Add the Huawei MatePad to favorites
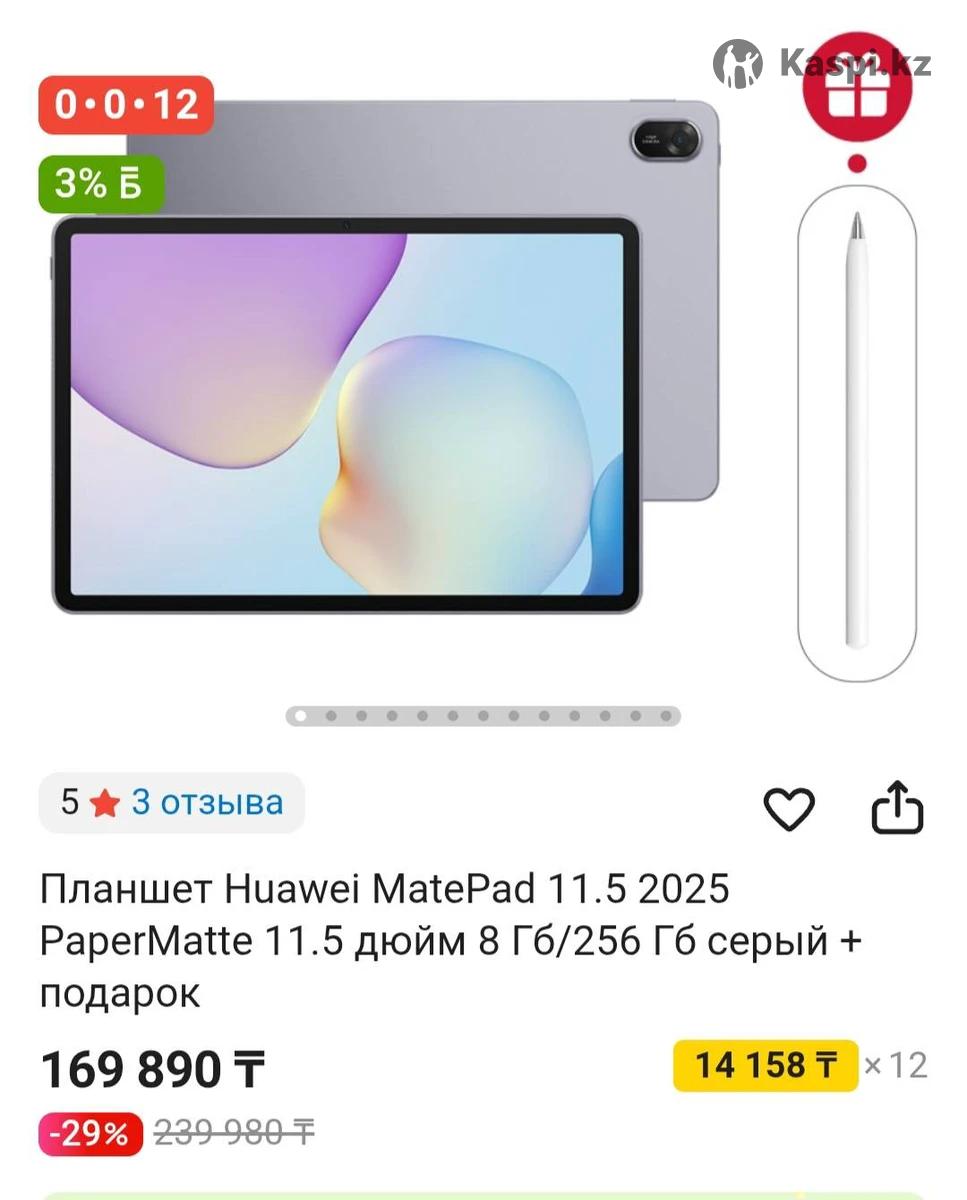 [789, 809]
